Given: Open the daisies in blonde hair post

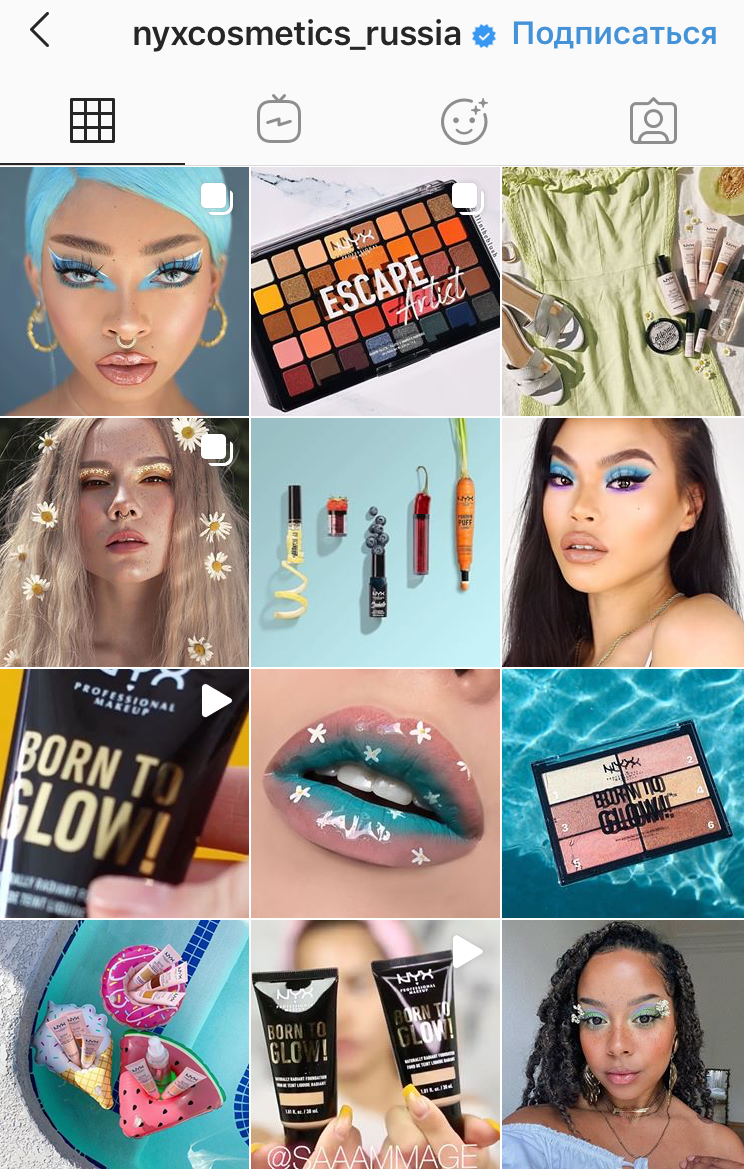Looking at the screenshot, I should pos(124,542).
